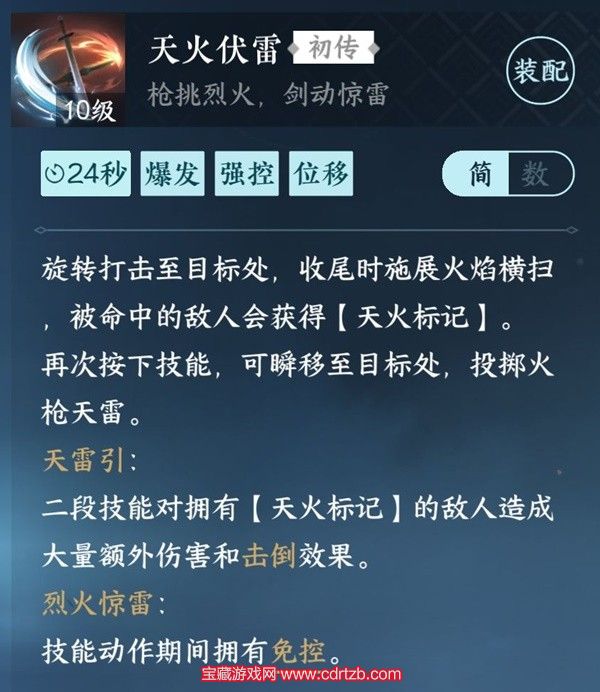
Task: Select the 简 simple description option
Action: click(x=480, y=175)
